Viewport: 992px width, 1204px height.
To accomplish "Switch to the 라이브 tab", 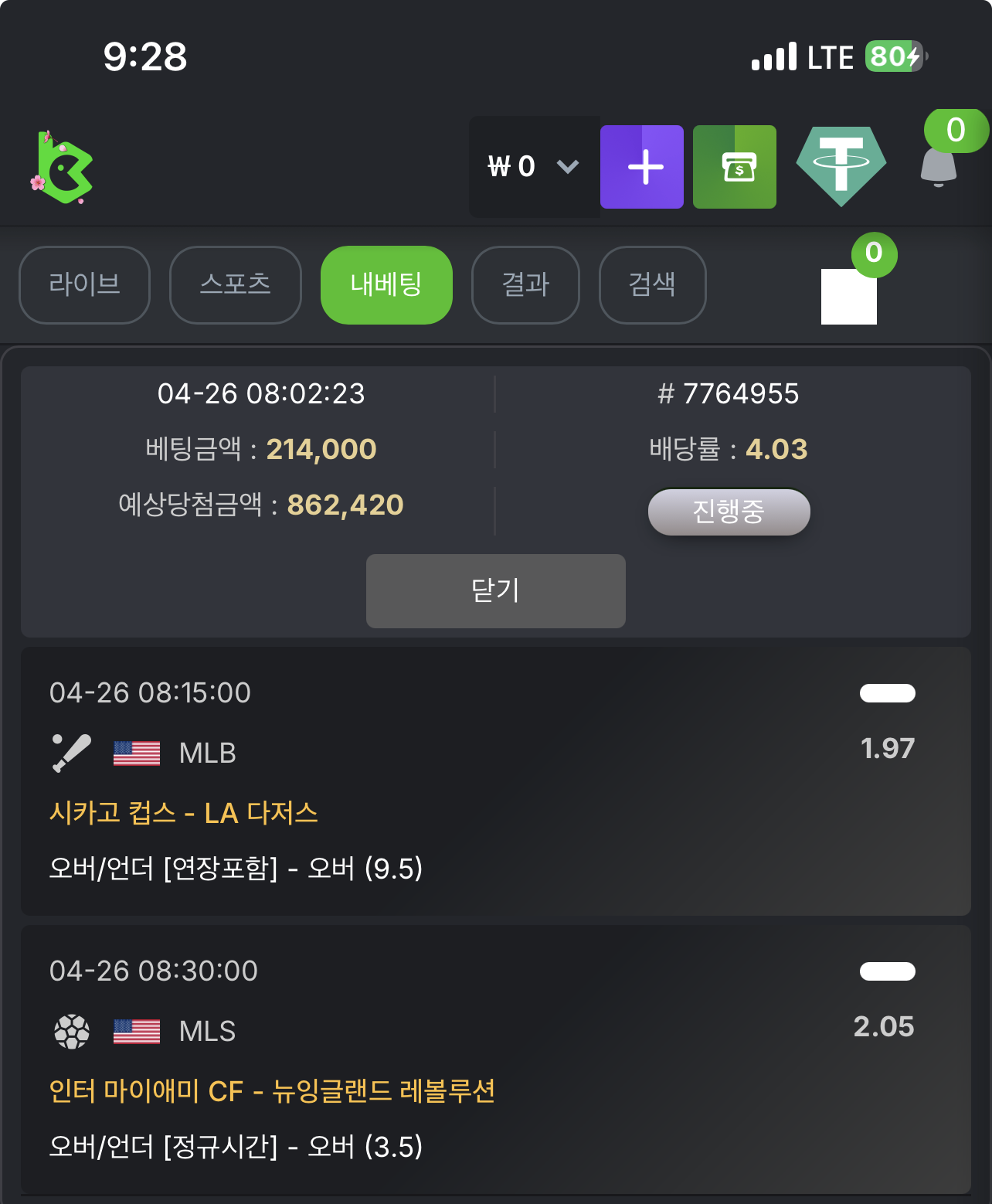I will coord(84,285).
